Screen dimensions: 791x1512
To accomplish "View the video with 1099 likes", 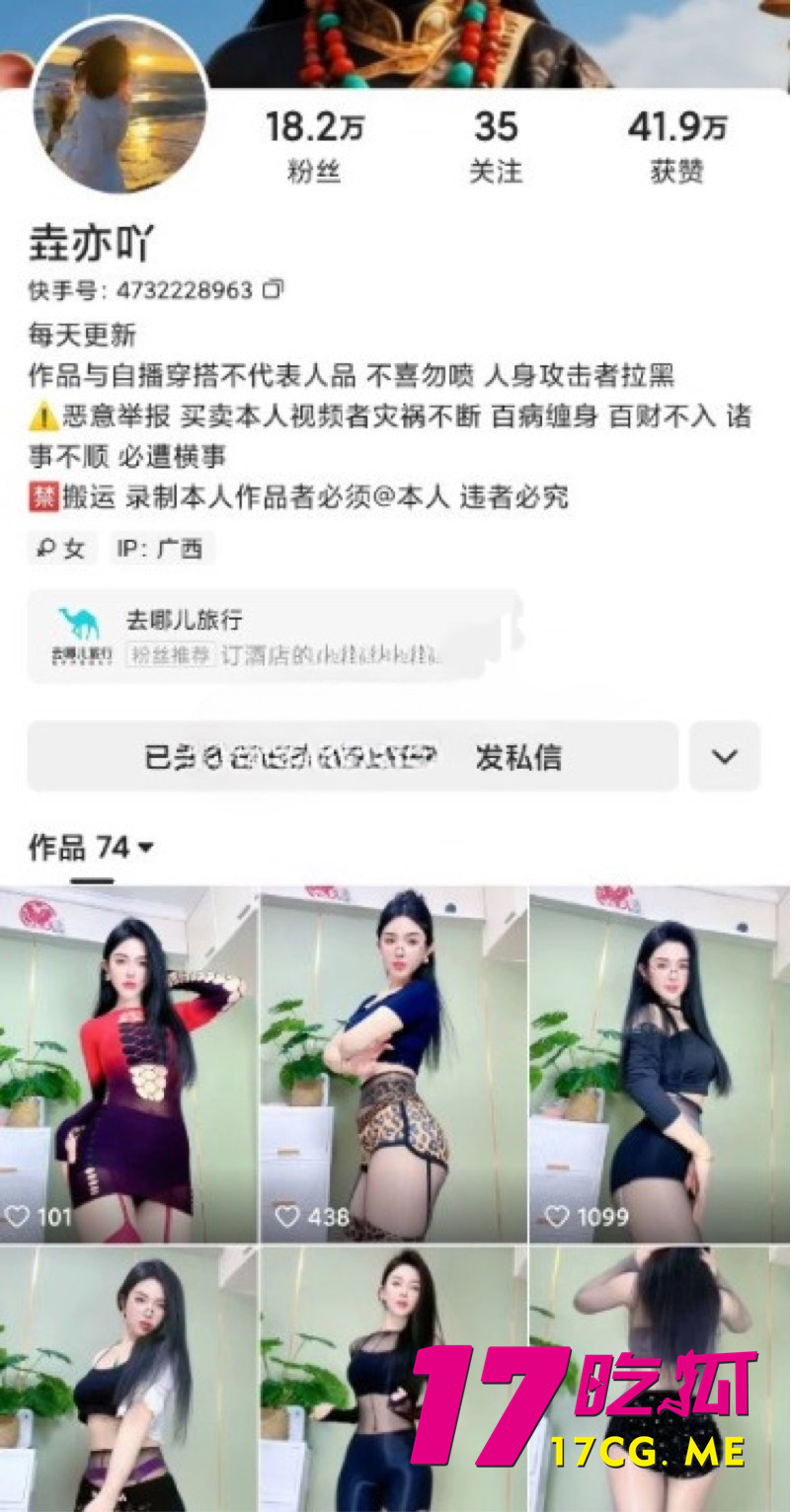I will [660, 1064].
